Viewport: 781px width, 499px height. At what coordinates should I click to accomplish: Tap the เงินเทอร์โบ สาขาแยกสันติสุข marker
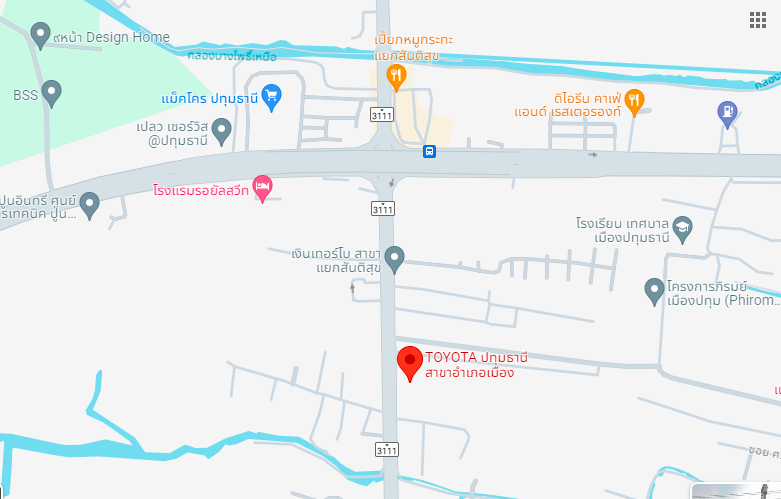[394, 259]
